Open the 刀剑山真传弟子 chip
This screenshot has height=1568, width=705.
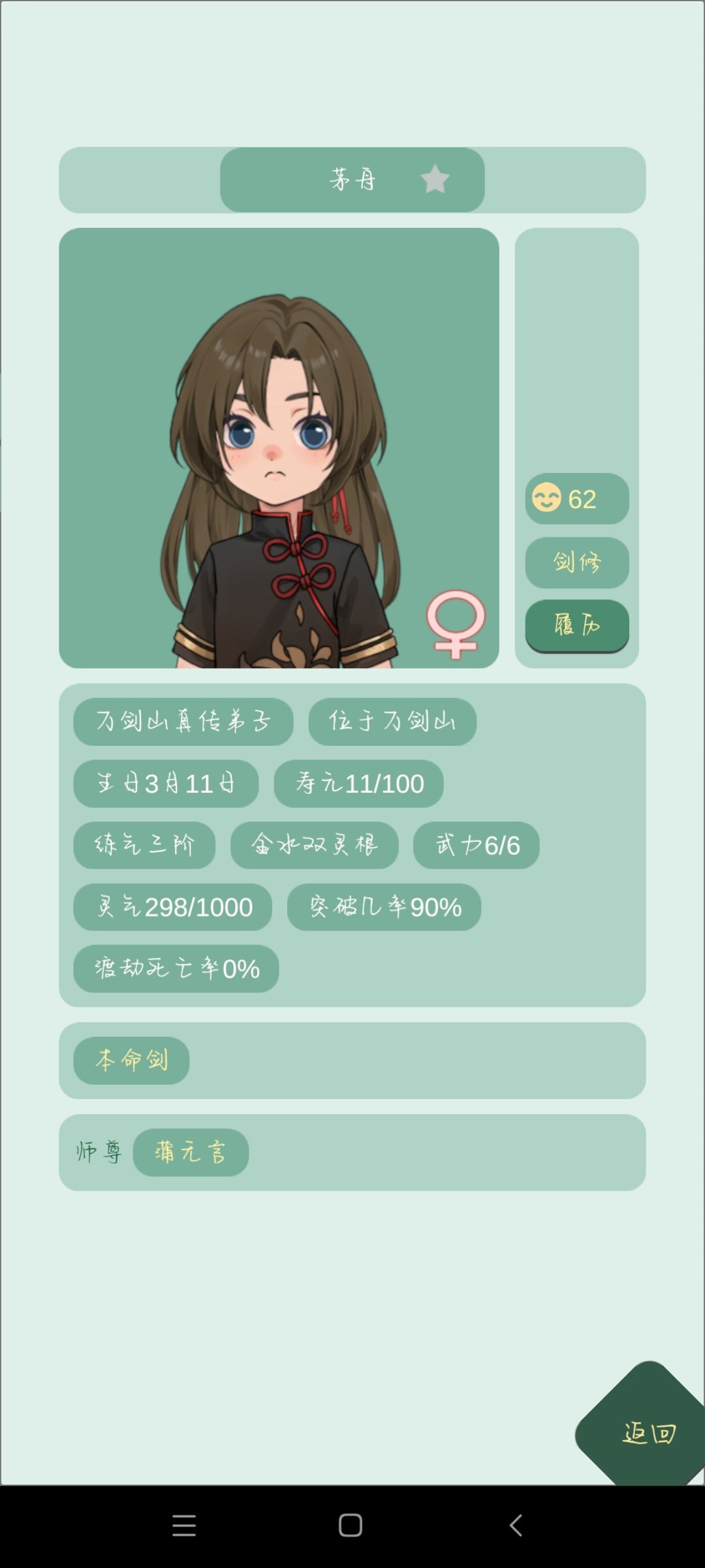[x=183, y=721]
